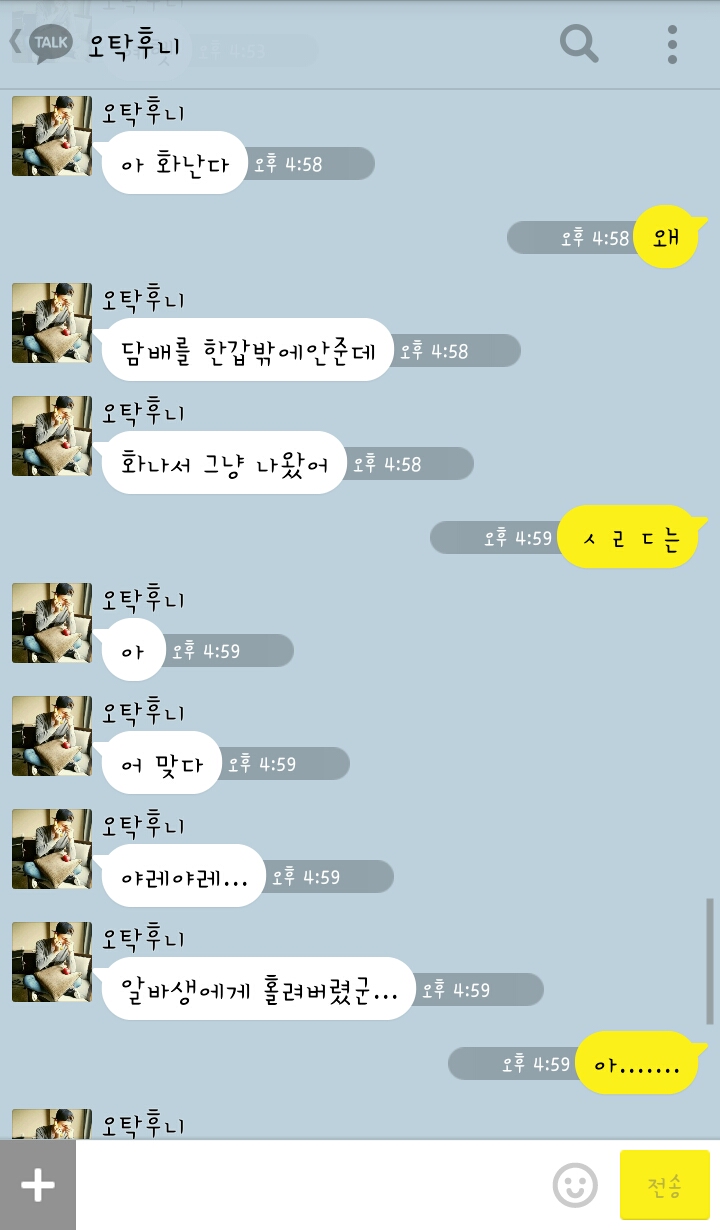Tap the profile thumbnail beside '알바생에게 홀려버렸군...'
This screenshot has height=1230, width=720.
[51, 963]
